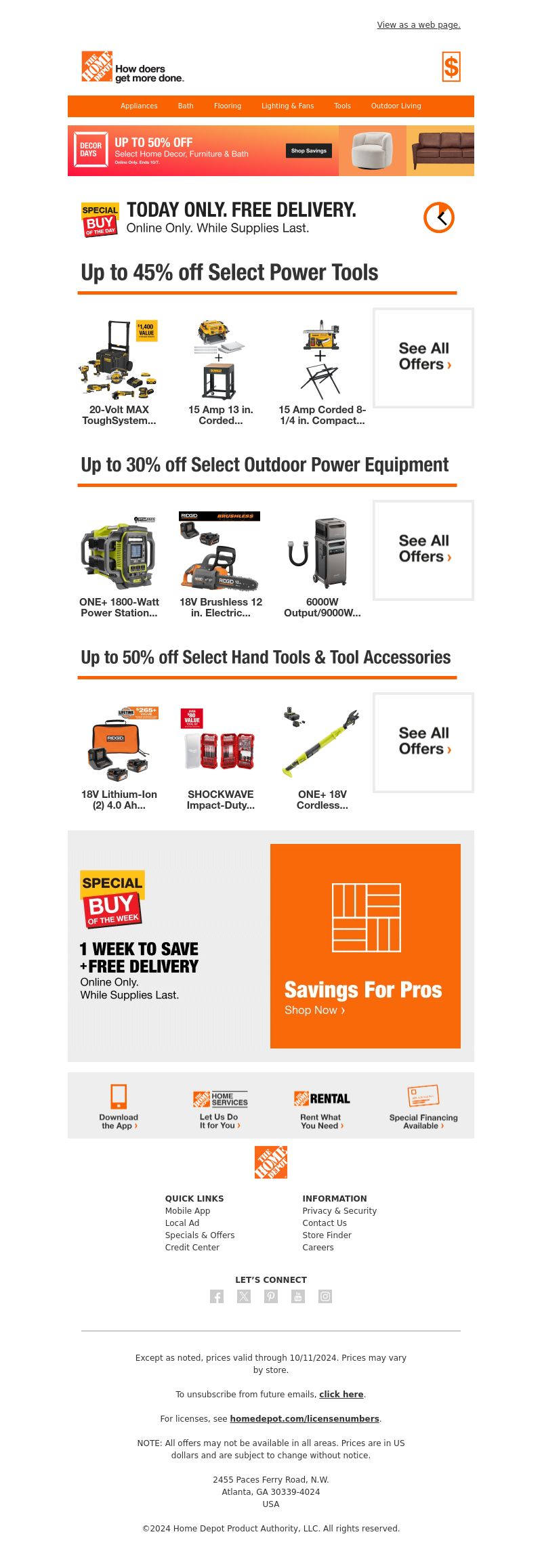Select the Lighting & Fans category

coord(287,106)
